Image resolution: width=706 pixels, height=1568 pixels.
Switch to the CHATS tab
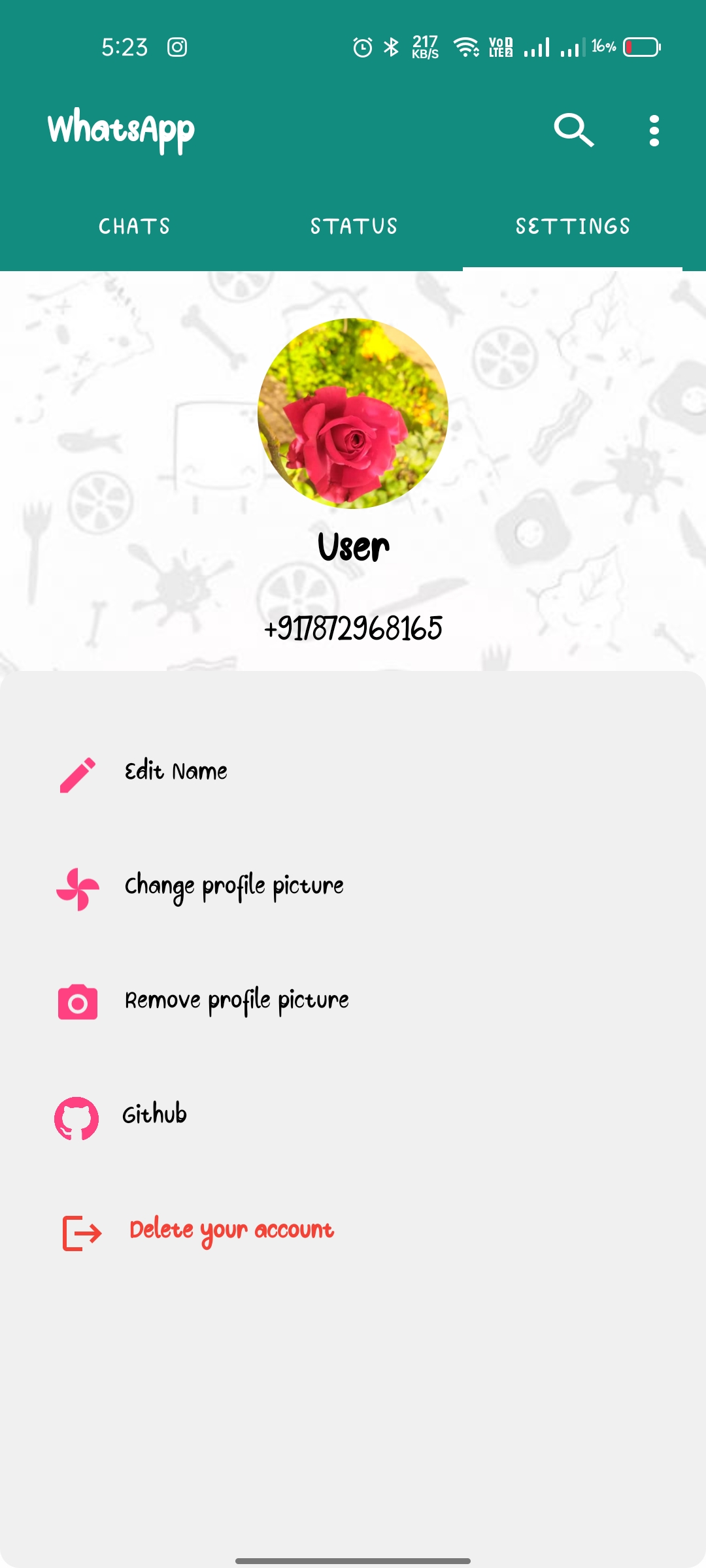click(134, 226)
